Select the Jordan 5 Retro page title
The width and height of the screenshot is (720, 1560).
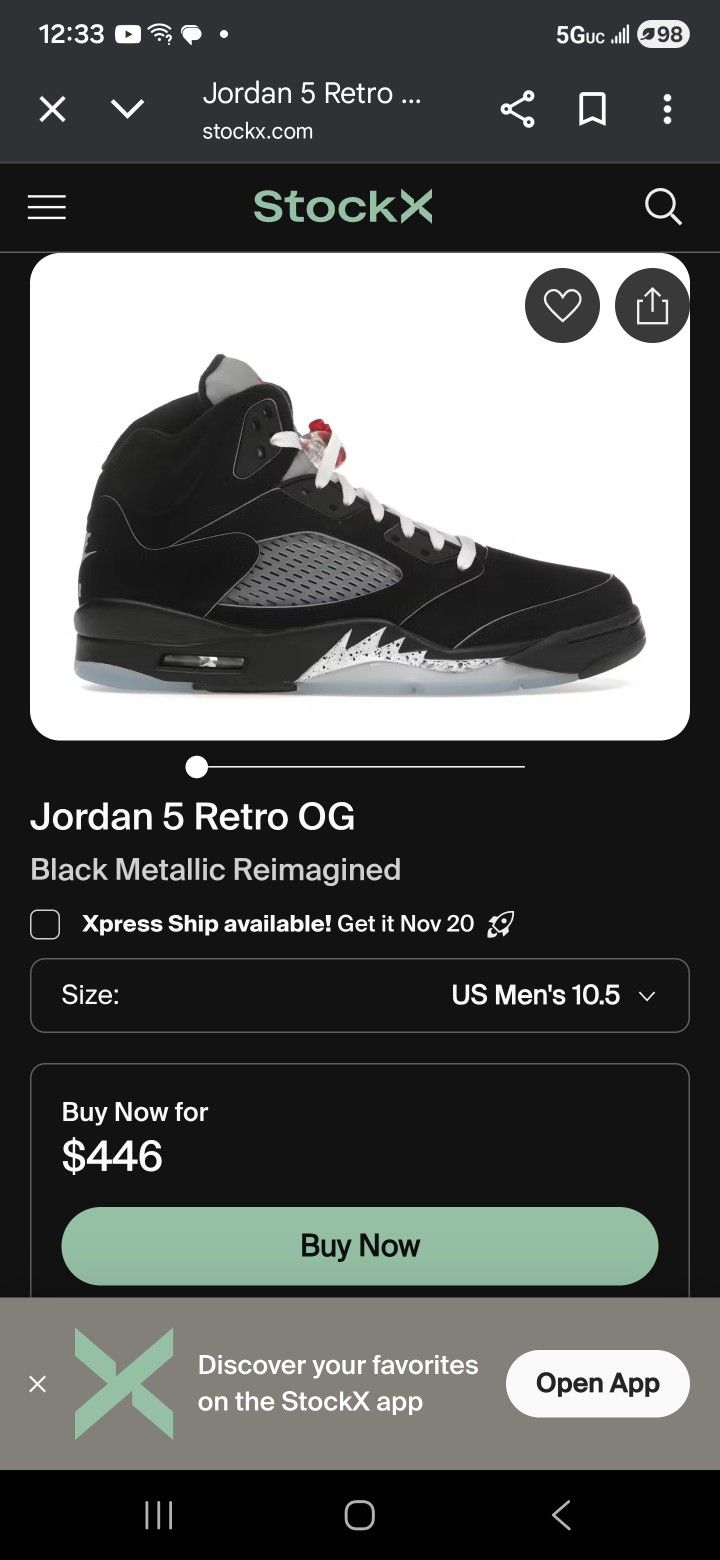click(x=313, y=92)
